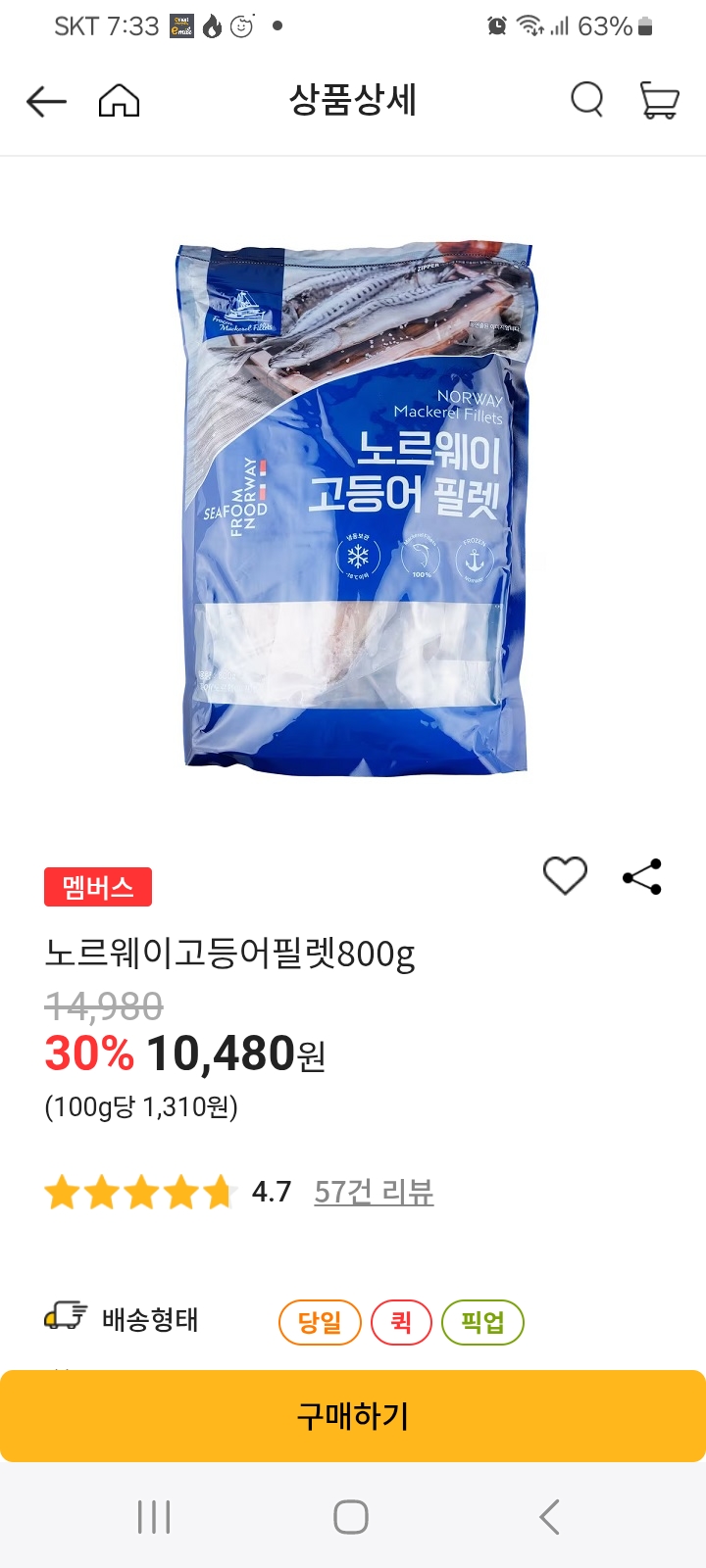The image size is (706, 1568).
Task: Open the 57건 리뷰 reviews link
Action: click(x=374, y=1192)
